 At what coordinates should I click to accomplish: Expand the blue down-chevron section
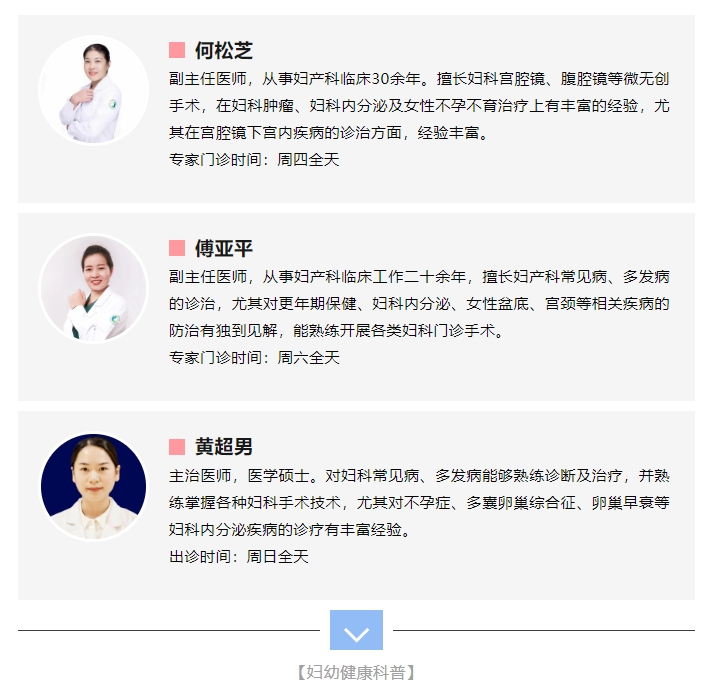[356, 631]
